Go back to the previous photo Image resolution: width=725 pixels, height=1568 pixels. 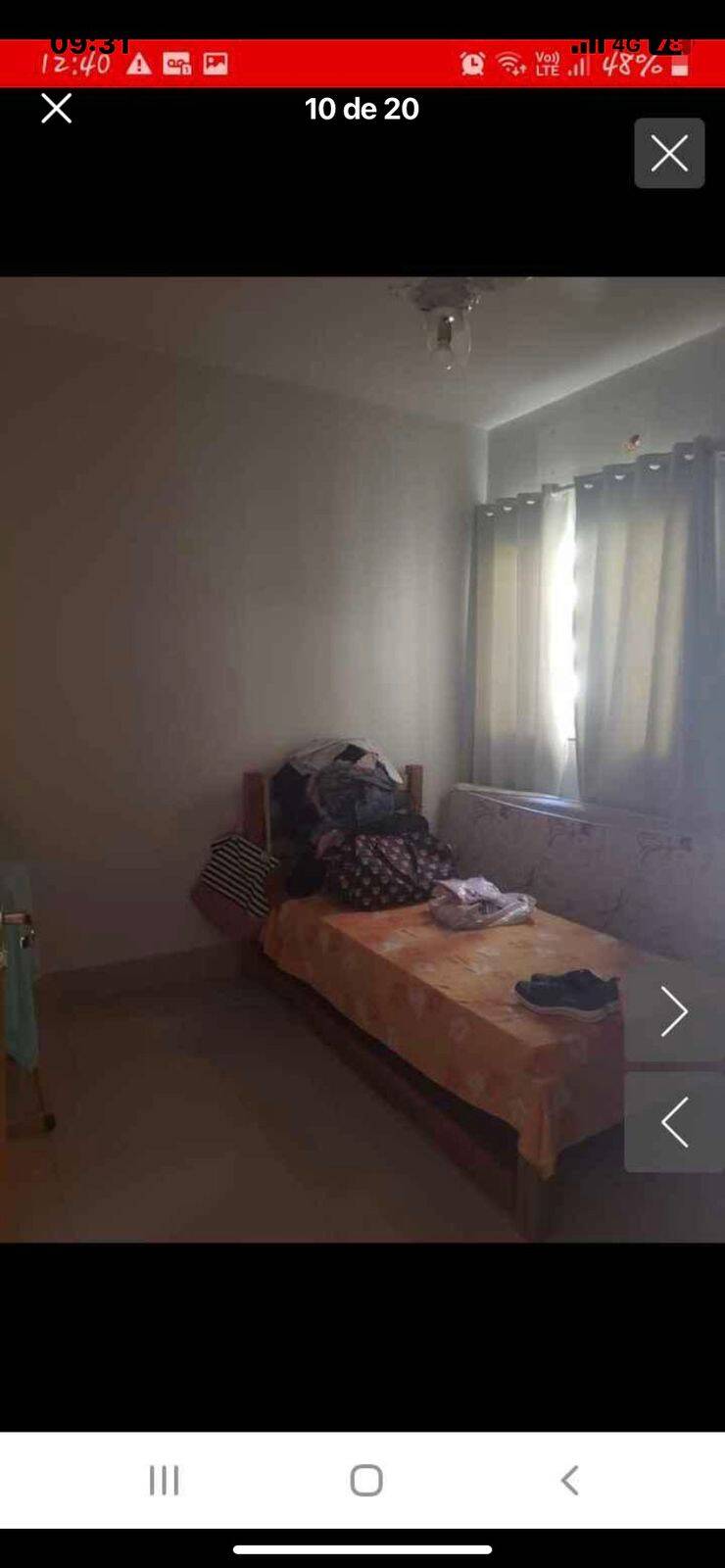[x=674, y=1122]
